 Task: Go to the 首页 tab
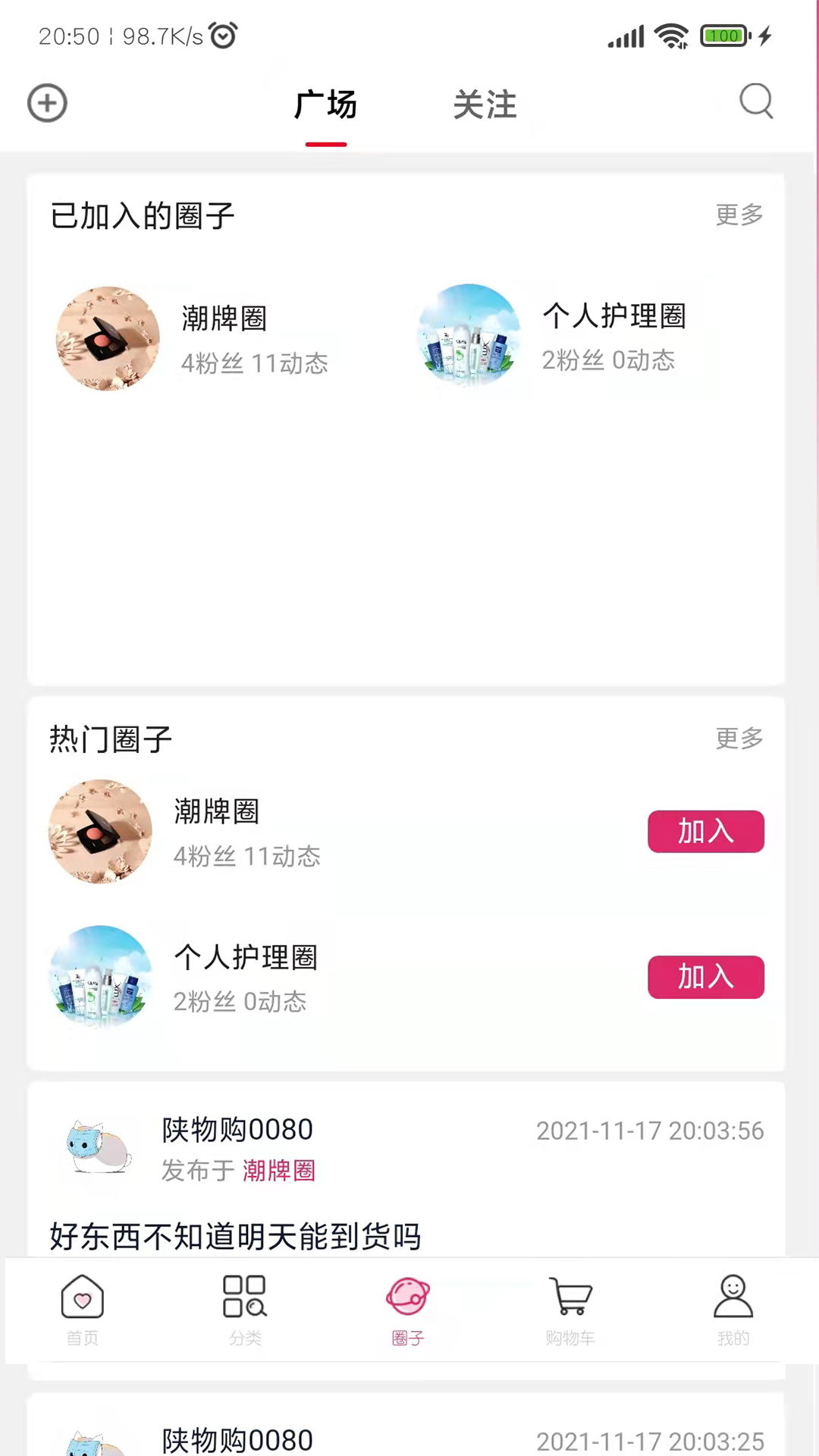[x=82, y=1309]
